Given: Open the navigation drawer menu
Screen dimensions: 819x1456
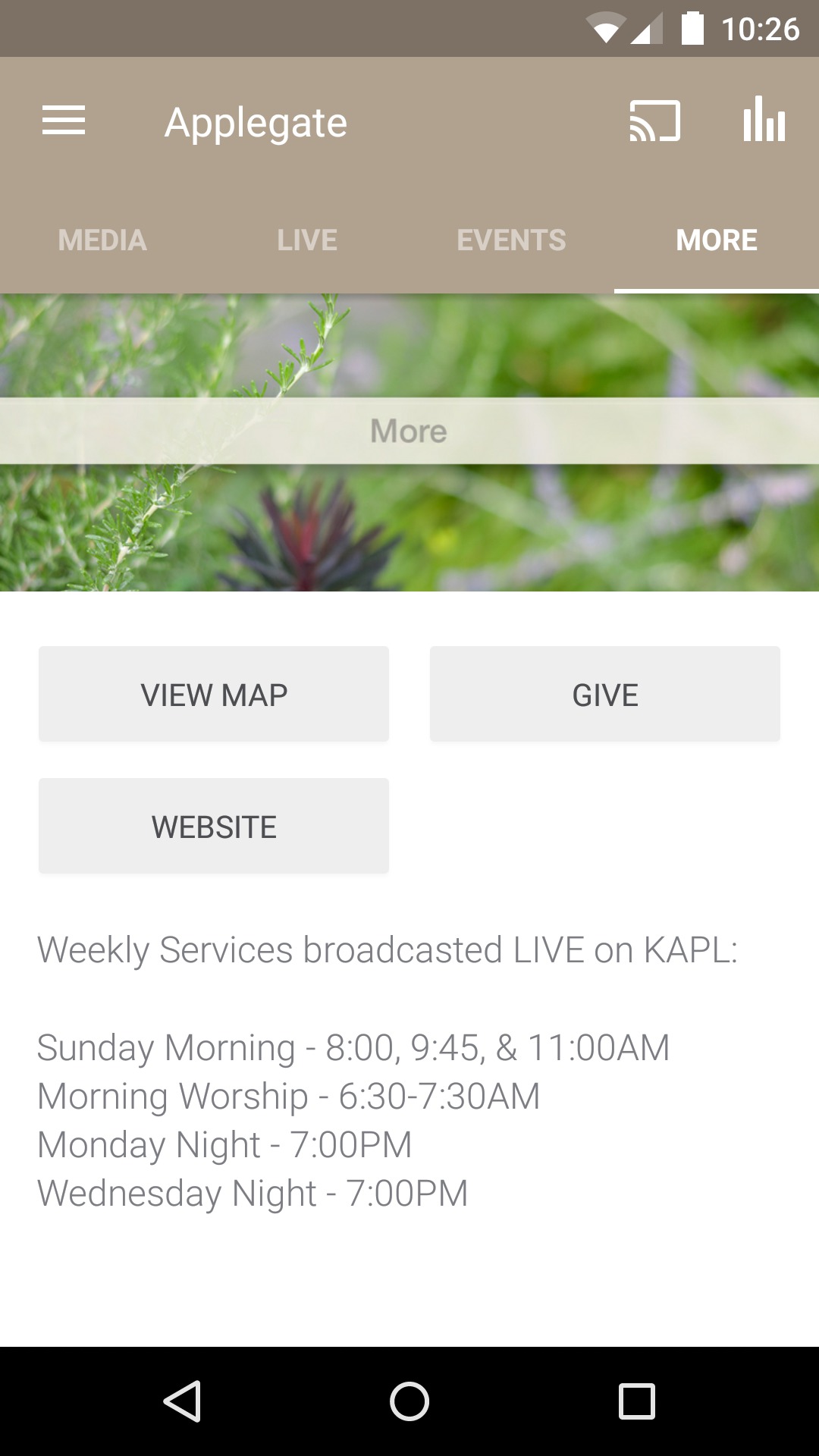Looking at the screenshot, I should pyautogui.click(x=64, y=121).
